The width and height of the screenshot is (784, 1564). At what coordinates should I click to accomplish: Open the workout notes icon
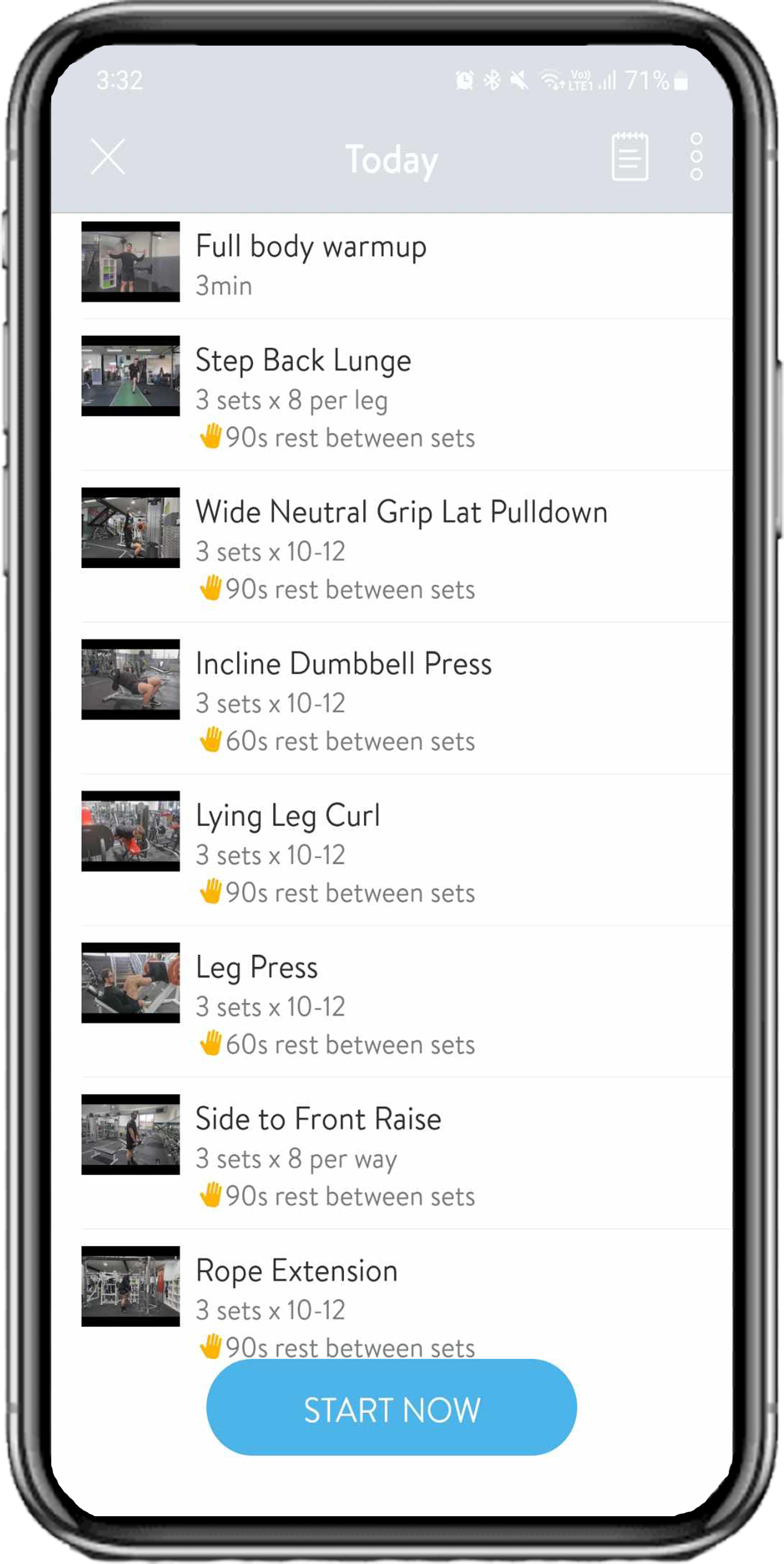(x=629, y=157)
